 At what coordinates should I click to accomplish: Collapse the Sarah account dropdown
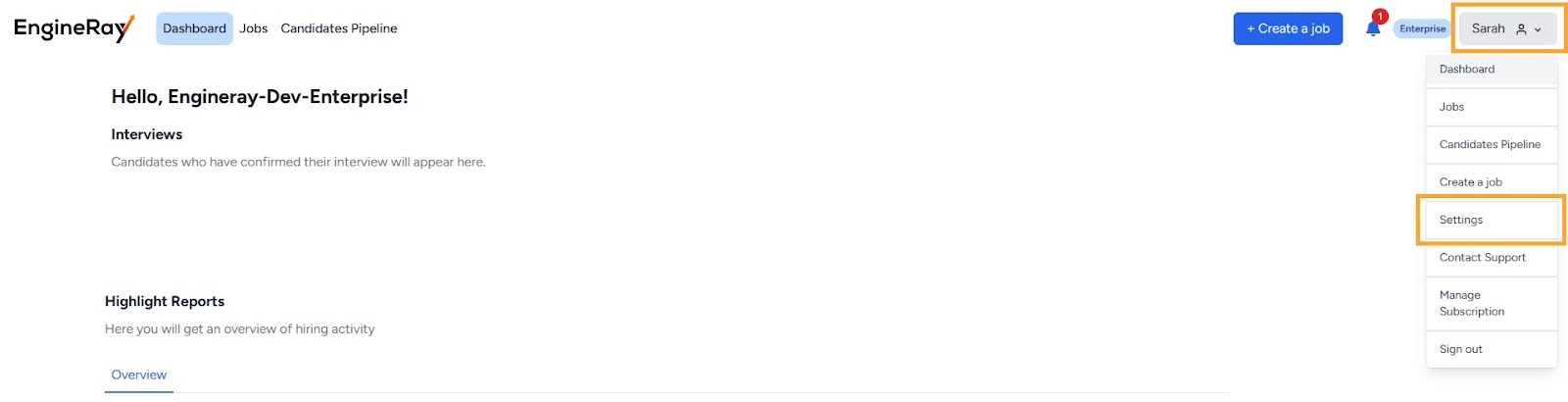(1507, 28)
